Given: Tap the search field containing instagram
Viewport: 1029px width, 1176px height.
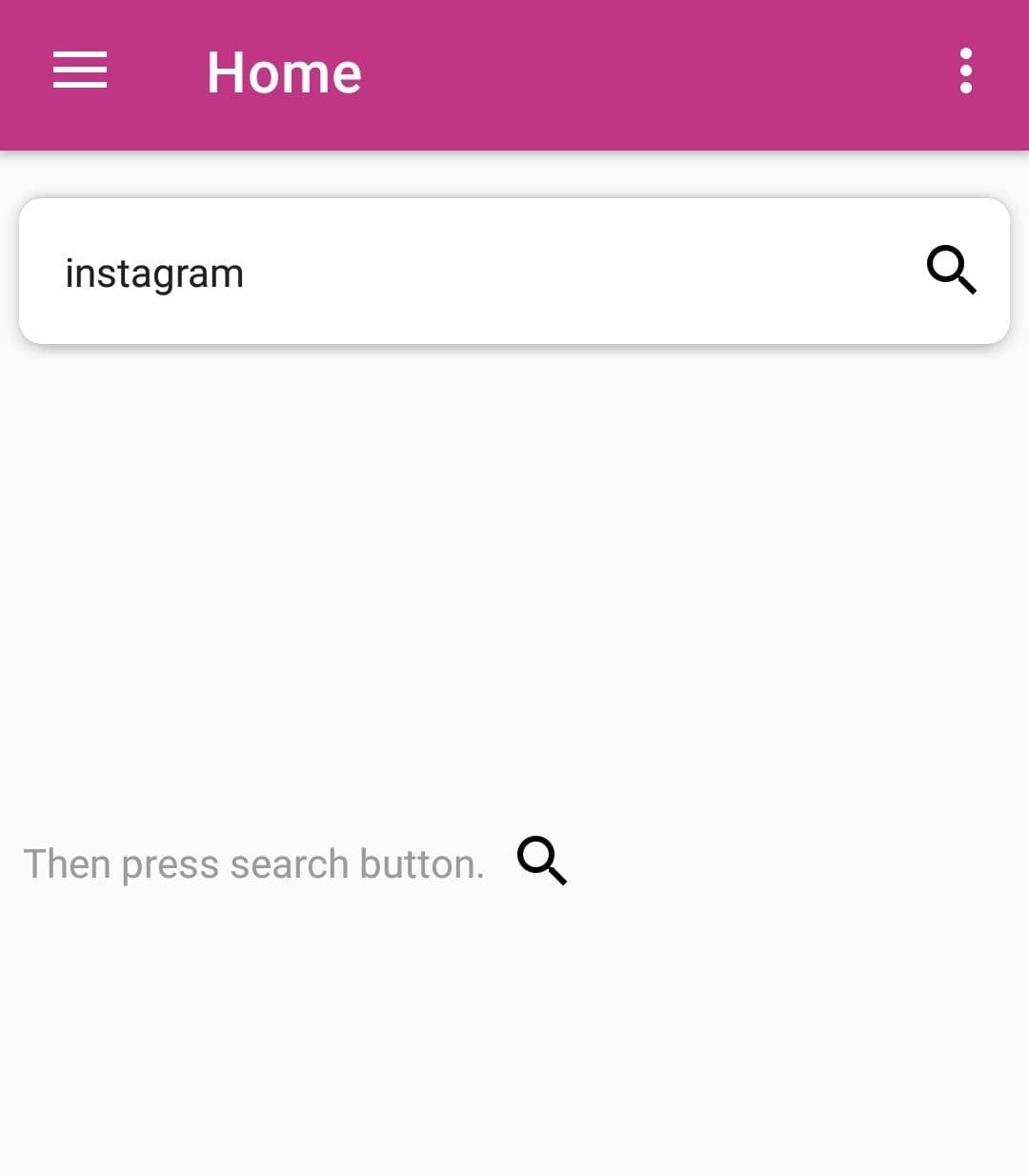Looking at the screenshot, I should click(x=457, y=273).
